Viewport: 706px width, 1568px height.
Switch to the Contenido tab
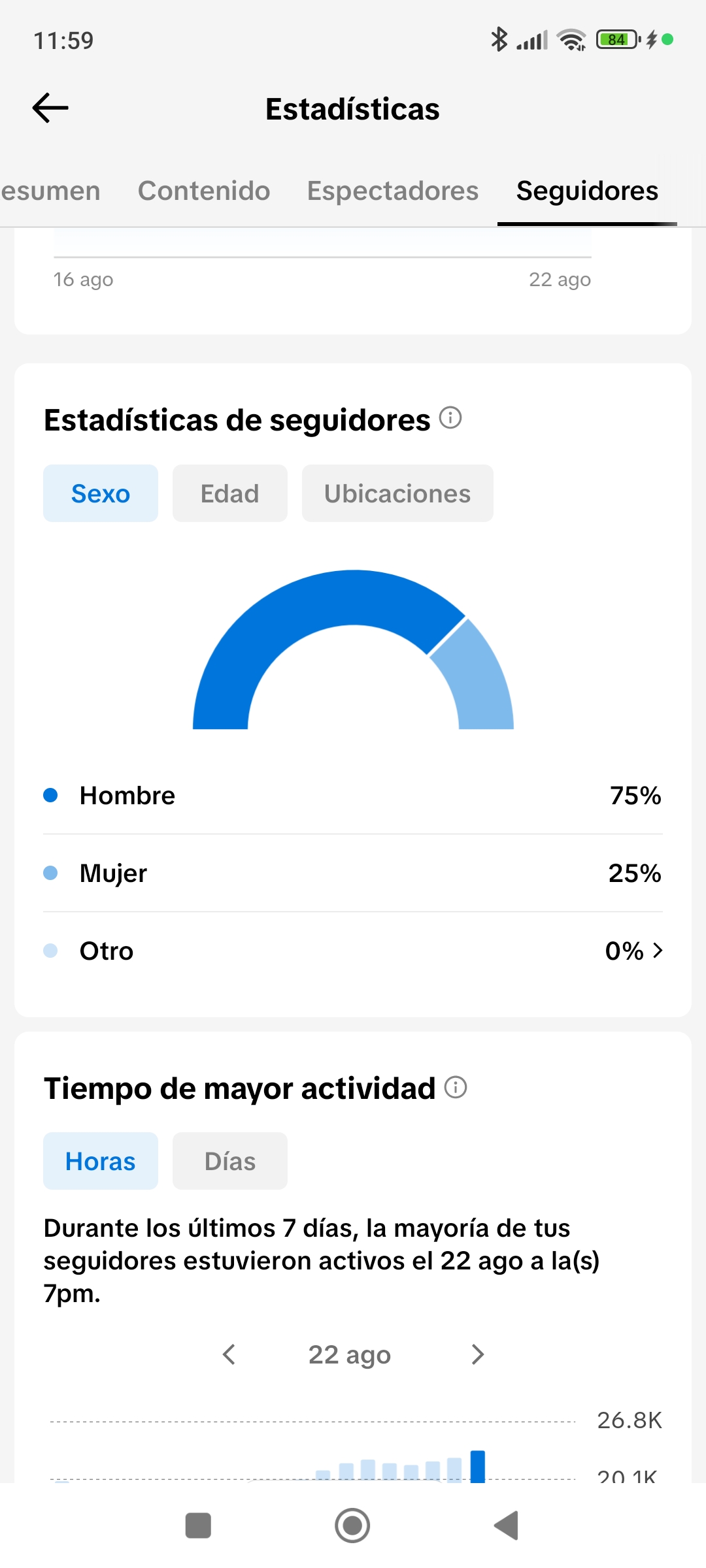click(x=204, y=191)
